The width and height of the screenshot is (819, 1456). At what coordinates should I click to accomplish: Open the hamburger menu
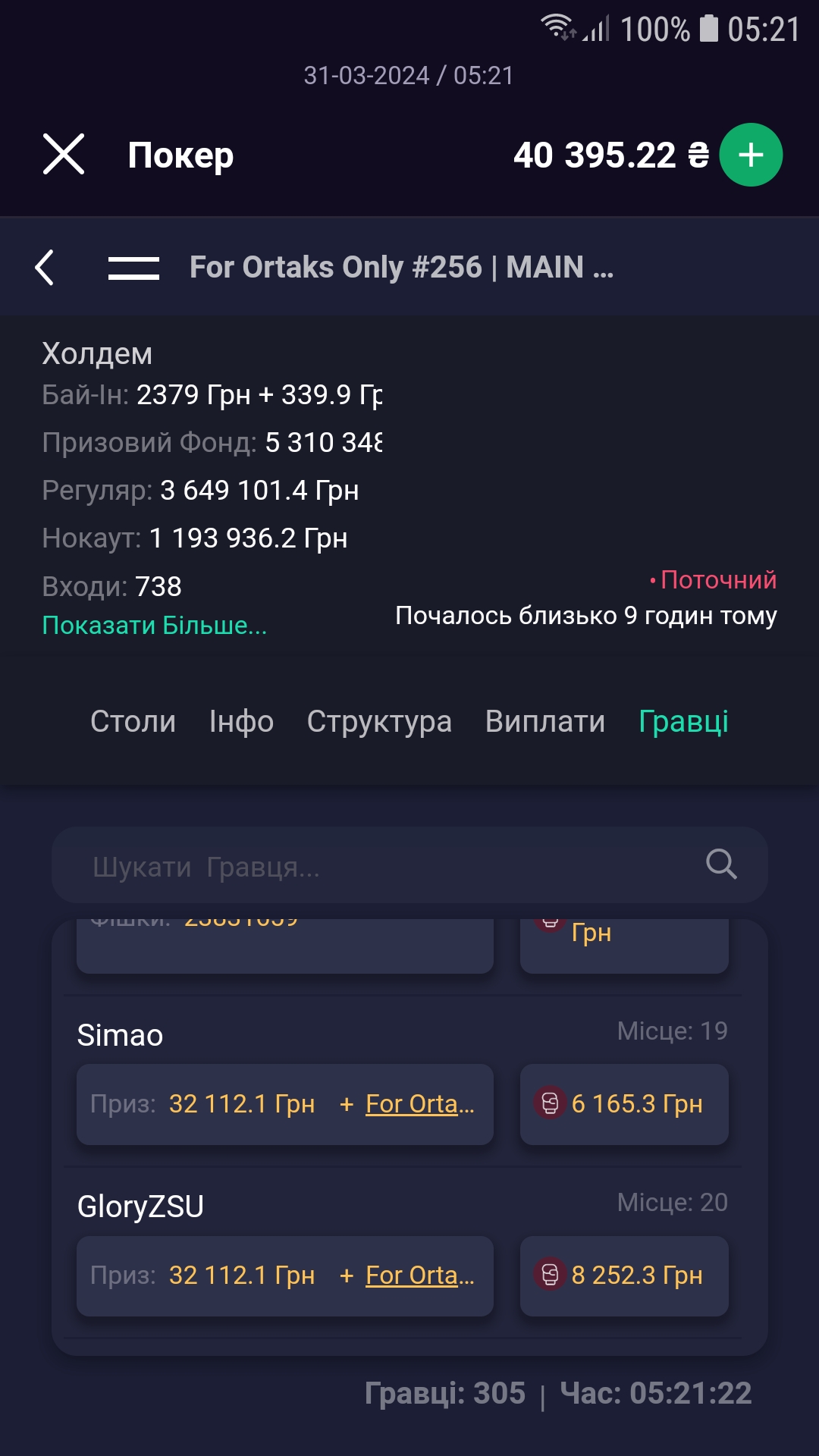click(x=133, y=268)
